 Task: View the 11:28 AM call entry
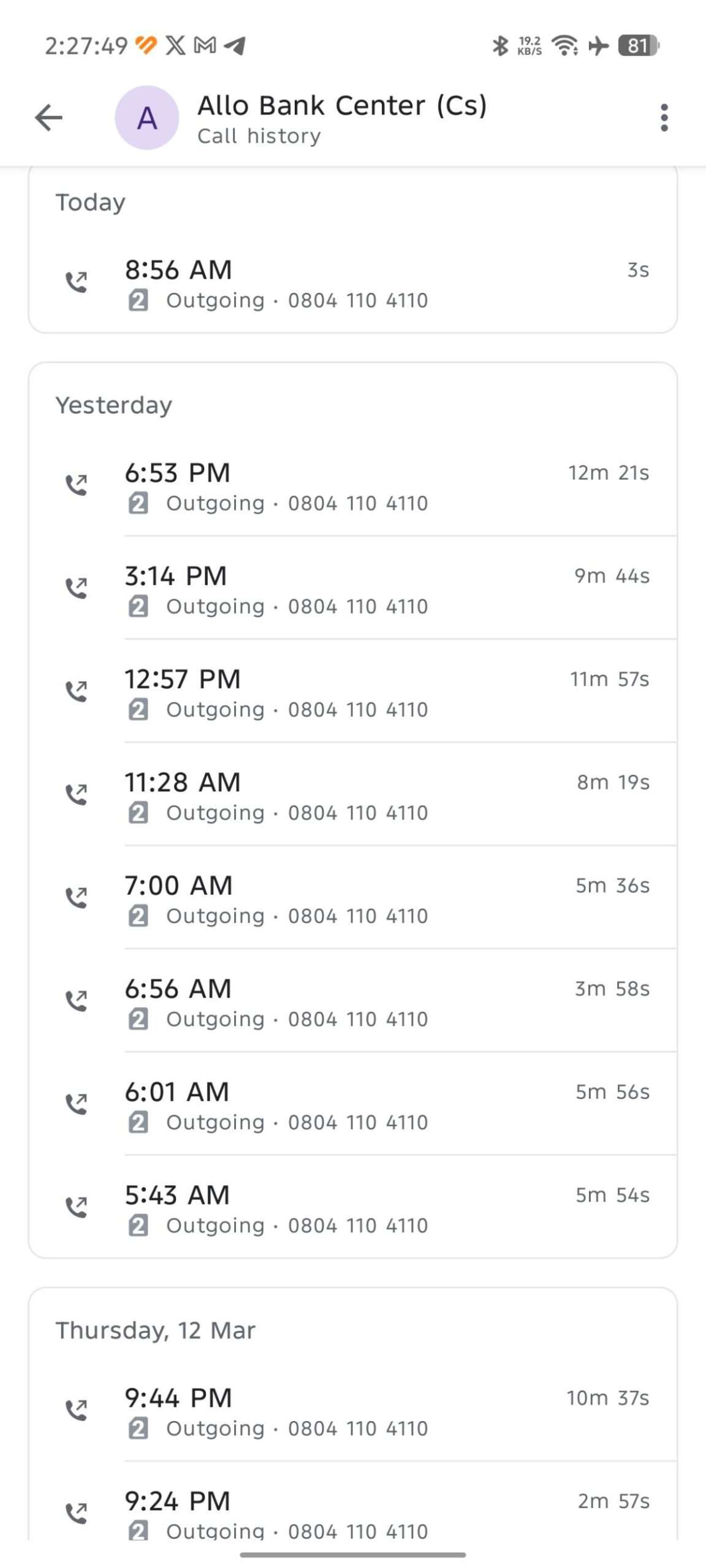pyautogui.click(x=353, y=796)
